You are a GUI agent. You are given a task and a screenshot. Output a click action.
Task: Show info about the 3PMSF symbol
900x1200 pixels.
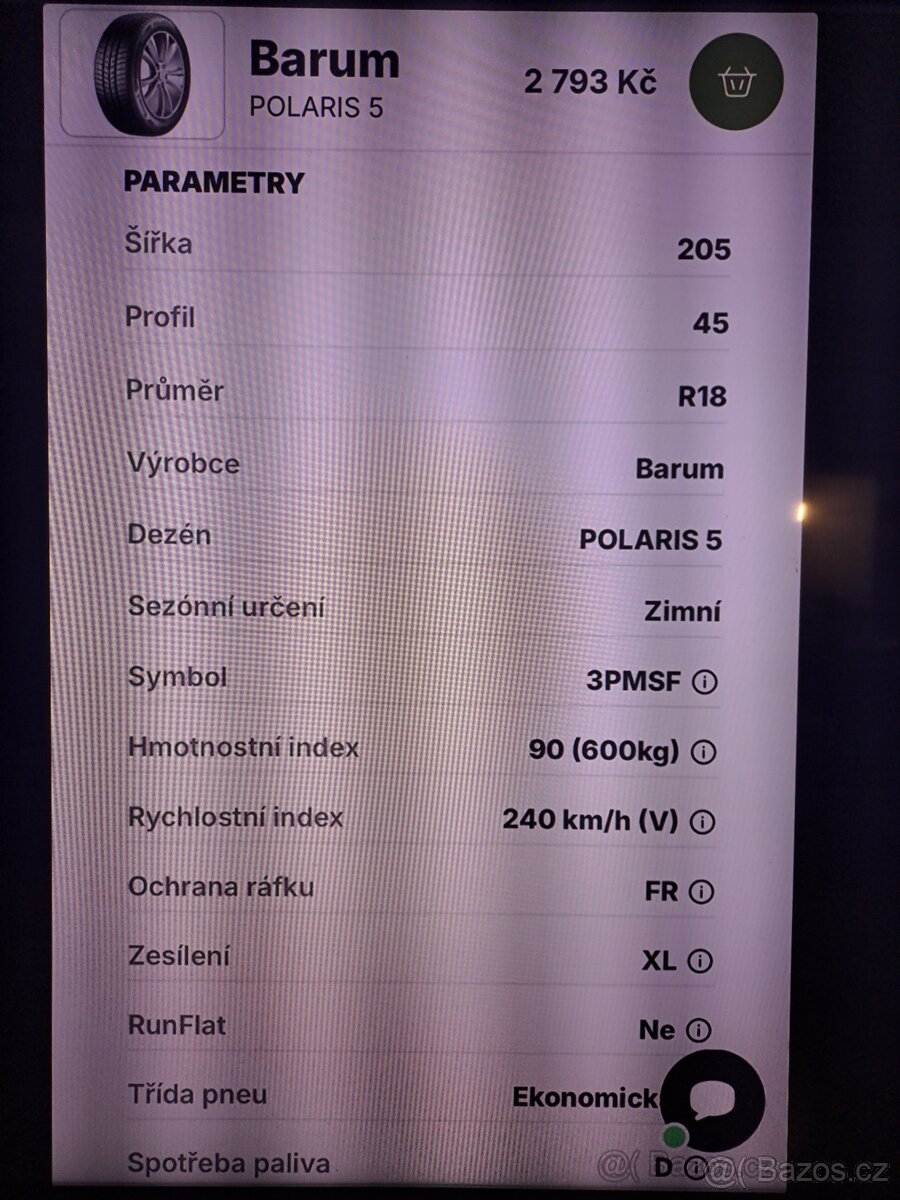click(x=705, y=683)
